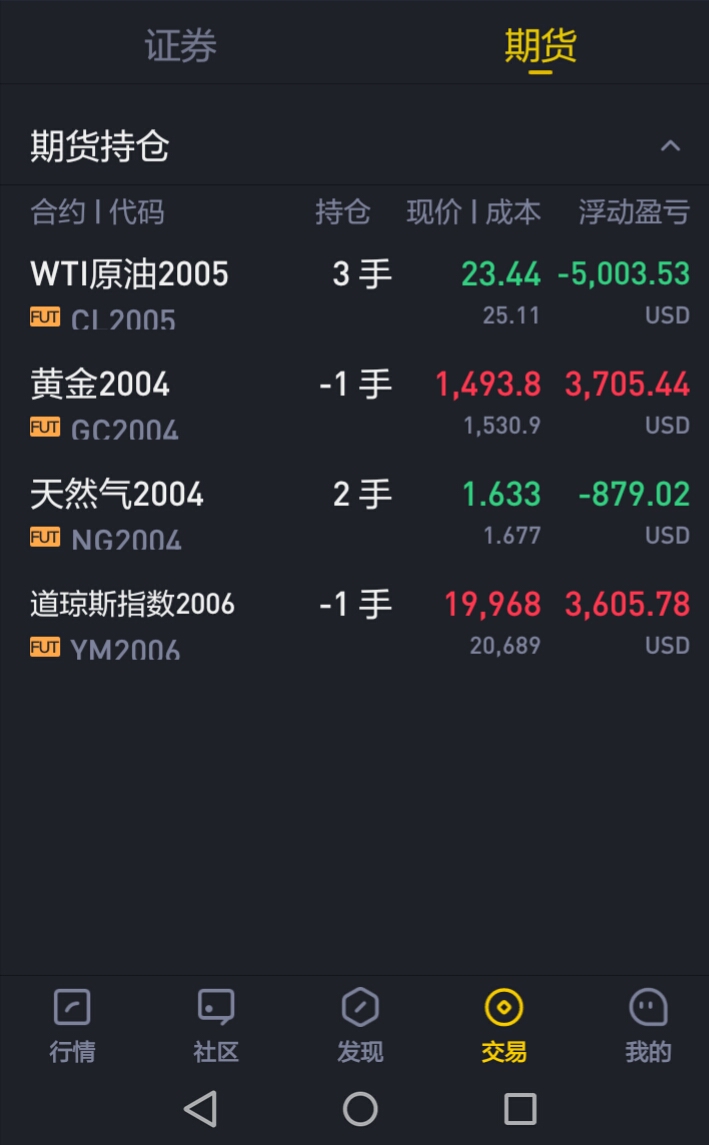Collapse the 期货持仓 section chevron
Screen dimensions: 709x1145
tap(670, 146)
